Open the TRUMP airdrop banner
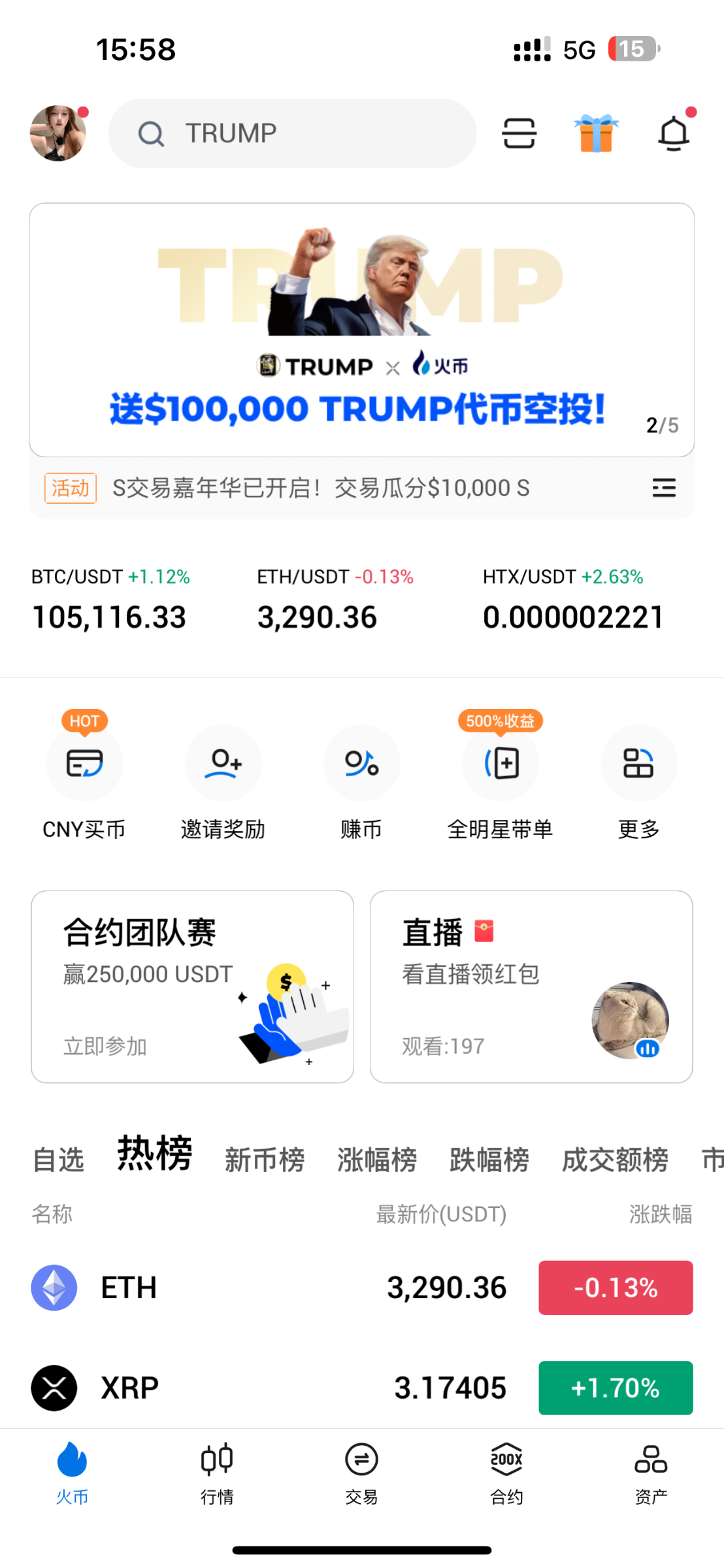The height and width of the screenshot is (1568, 724). (361, 330)
